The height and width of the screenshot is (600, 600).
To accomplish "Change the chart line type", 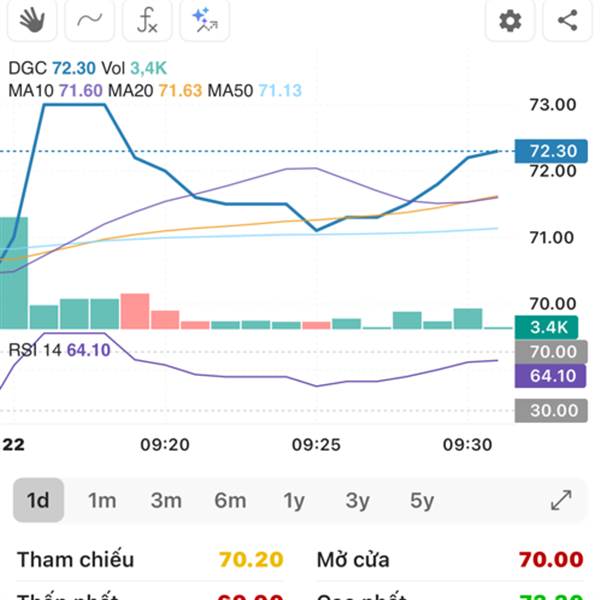I will [89, 20].
